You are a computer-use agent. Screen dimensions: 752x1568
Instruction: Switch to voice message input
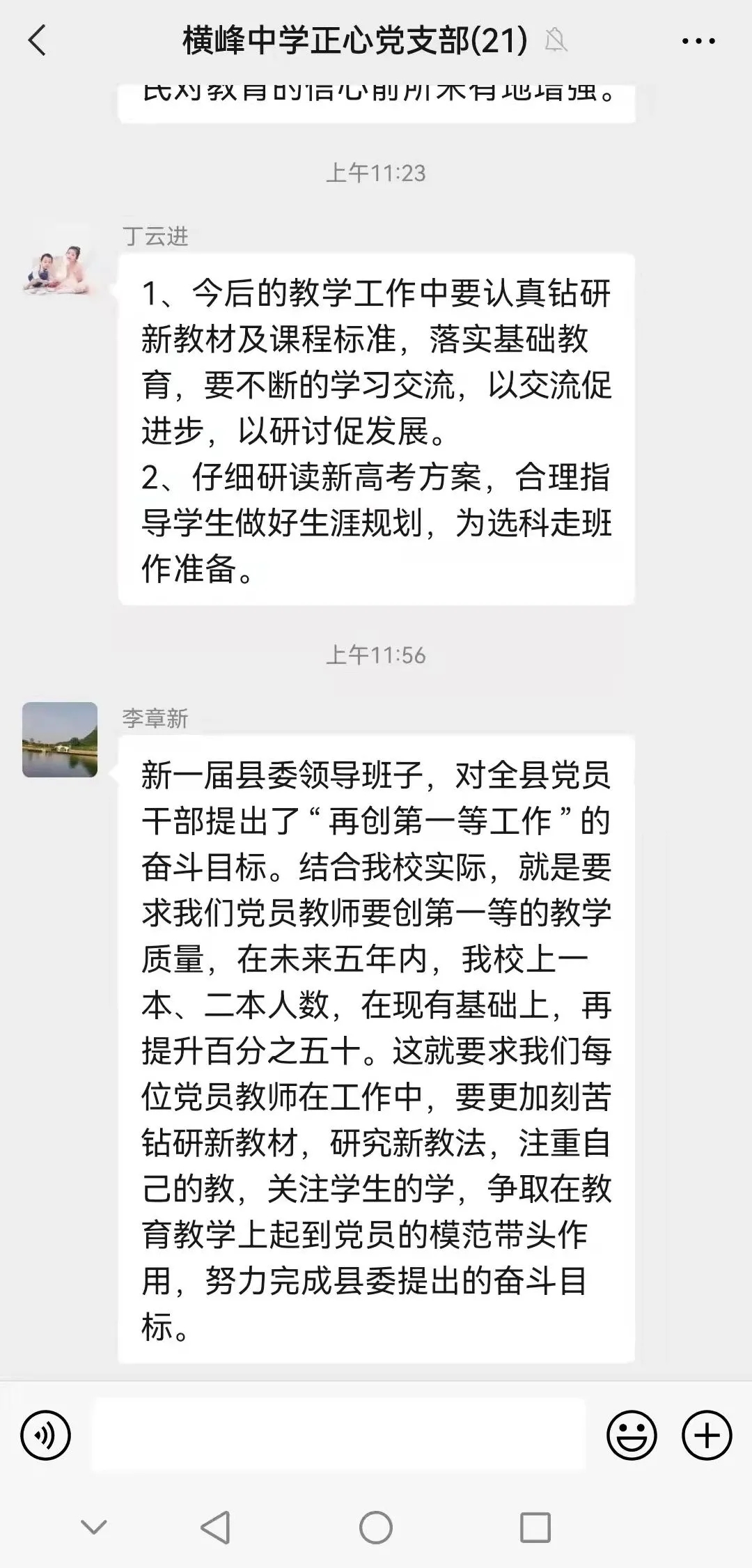(x=46, y=1435)
